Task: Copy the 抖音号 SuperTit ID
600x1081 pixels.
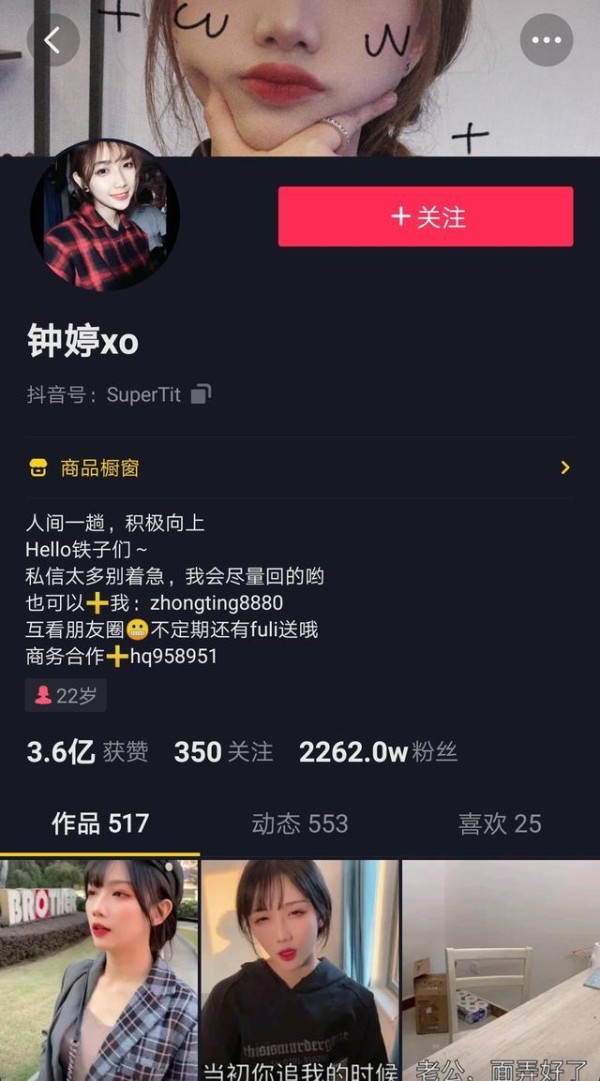Action: 201,394
